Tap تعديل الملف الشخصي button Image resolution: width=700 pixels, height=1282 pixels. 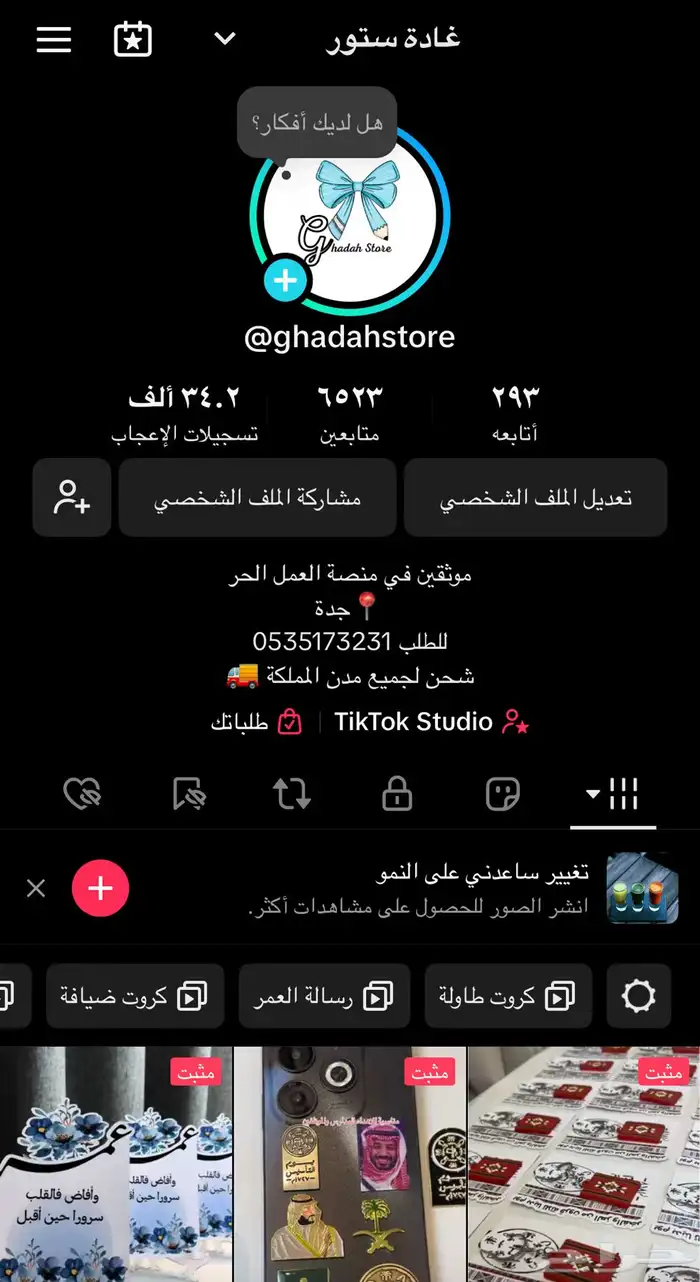pyautogui.click(x=535, y=498)
